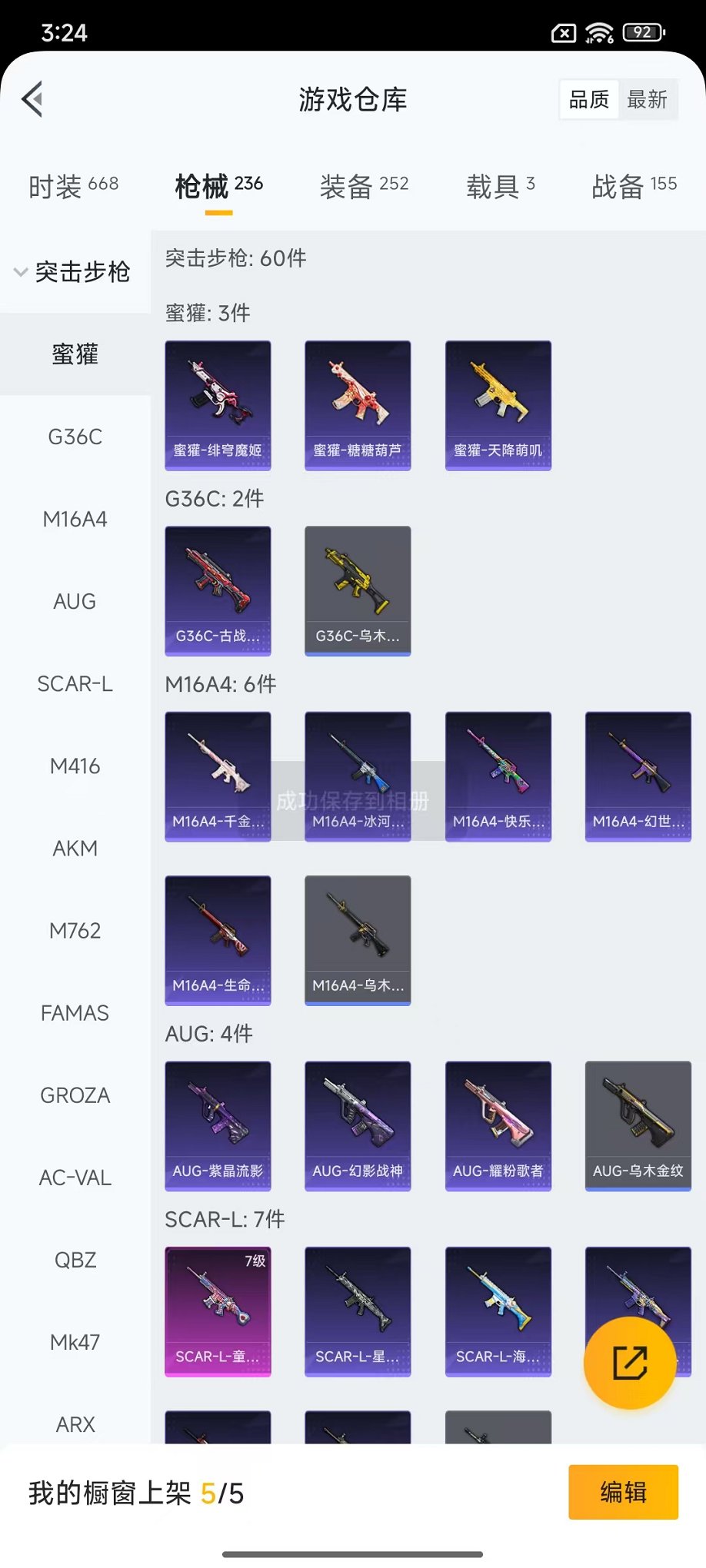
Task: Open the level 7 SCAR-L-童 skin
Action: (218, 1311)
